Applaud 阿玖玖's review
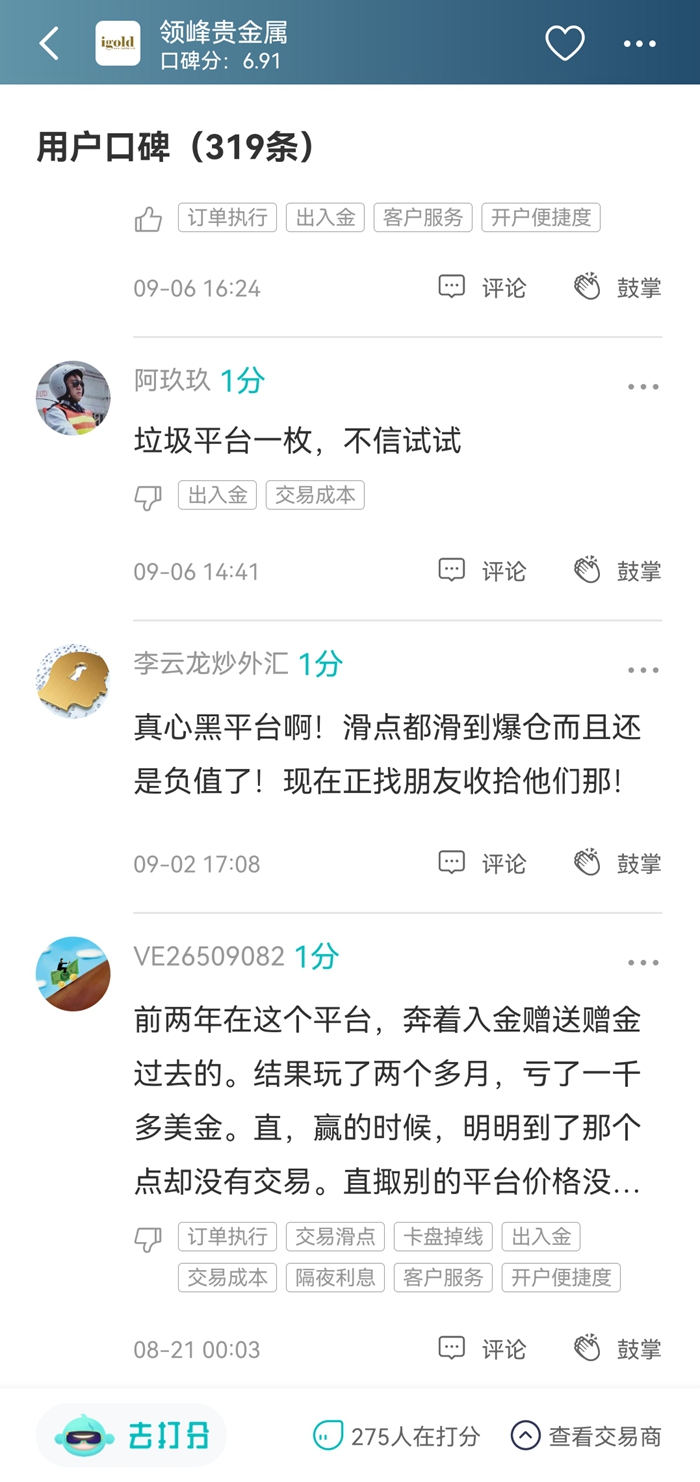The height and width of the screenshot is (1482, 700). [x=617, y=571]
